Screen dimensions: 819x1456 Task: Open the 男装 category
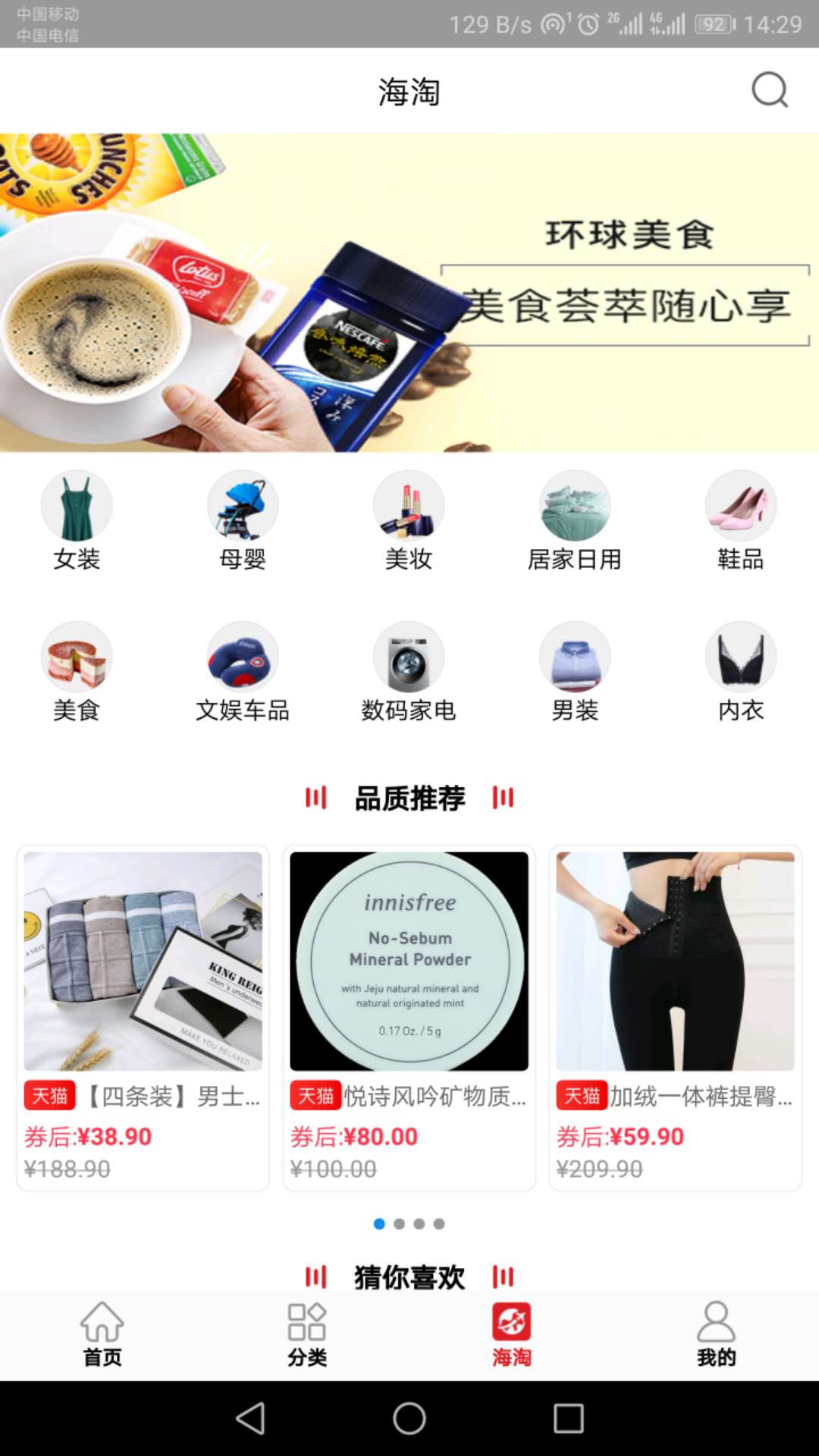click(575, 672)
